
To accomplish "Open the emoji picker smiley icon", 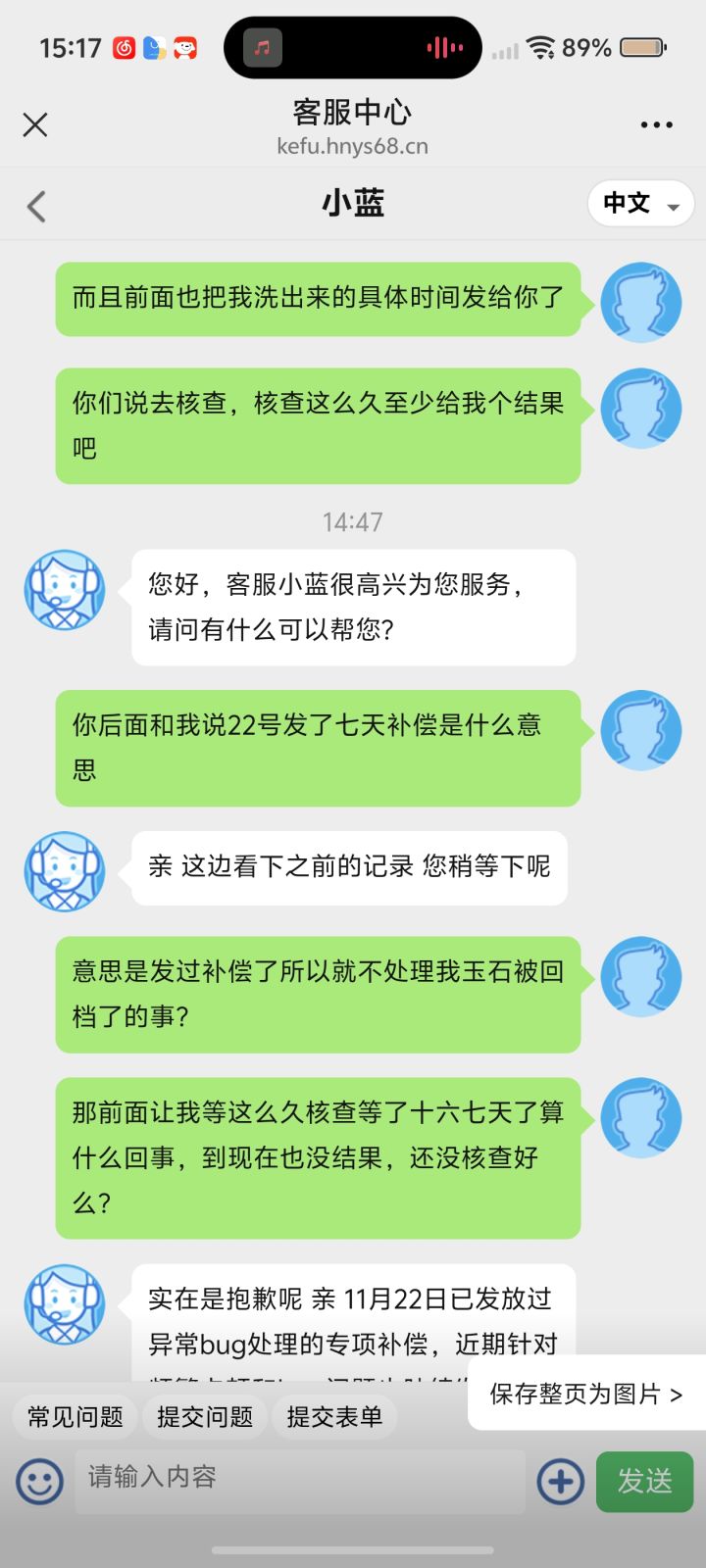I will coord(39,1482).
